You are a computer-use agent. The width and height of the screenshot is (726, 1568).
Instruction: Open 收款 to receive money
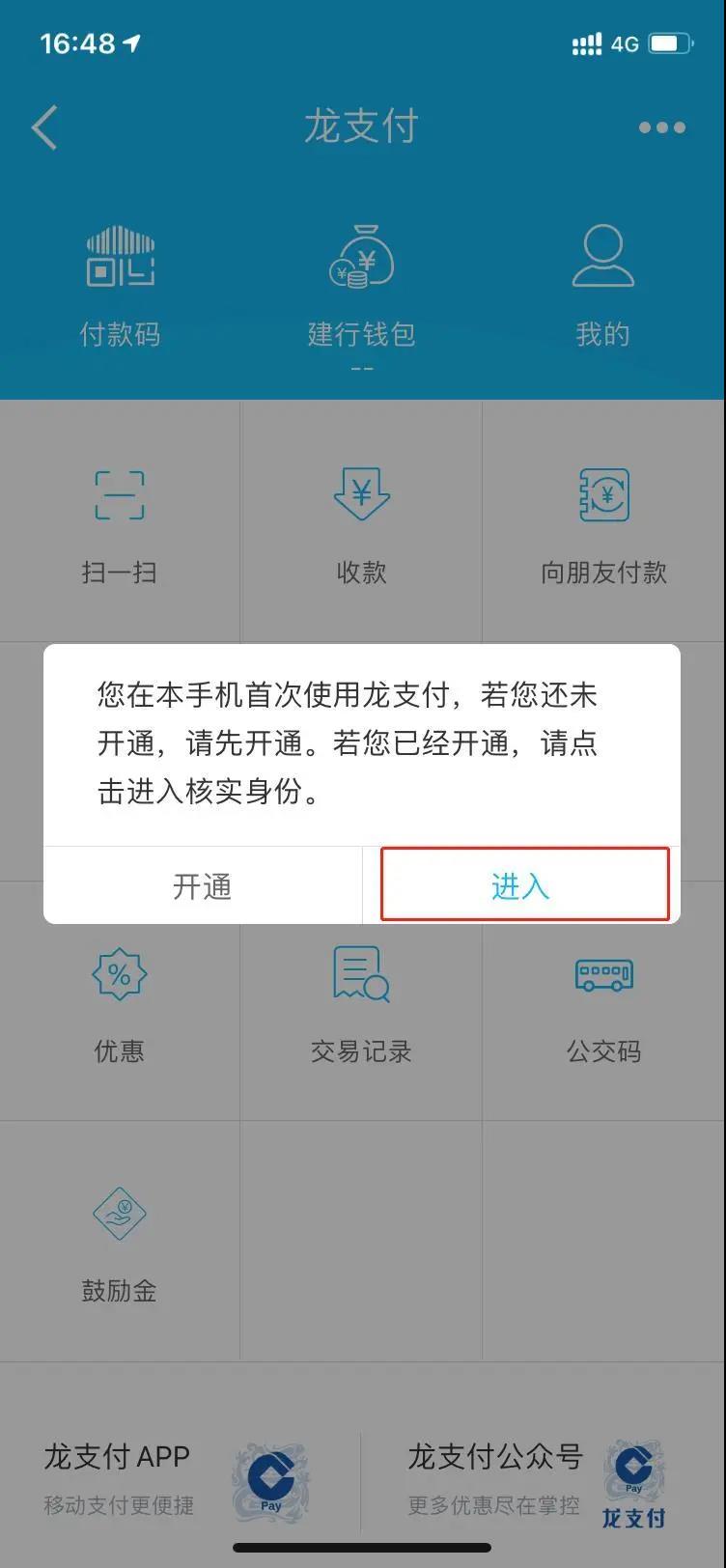coord(361,521)
